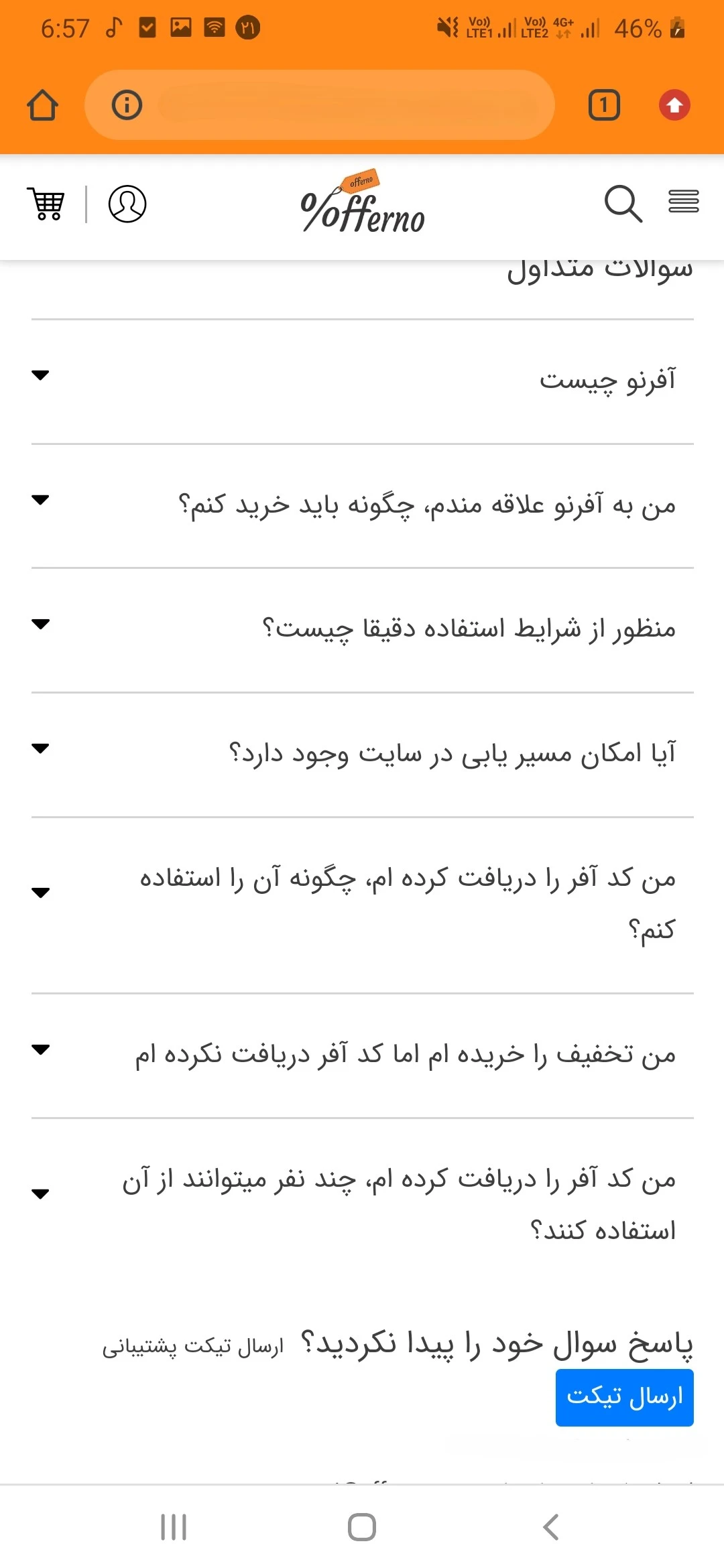
Task: Expand "چگونه باید خرید کنم؟" question
Action: (x=362, y=505)
